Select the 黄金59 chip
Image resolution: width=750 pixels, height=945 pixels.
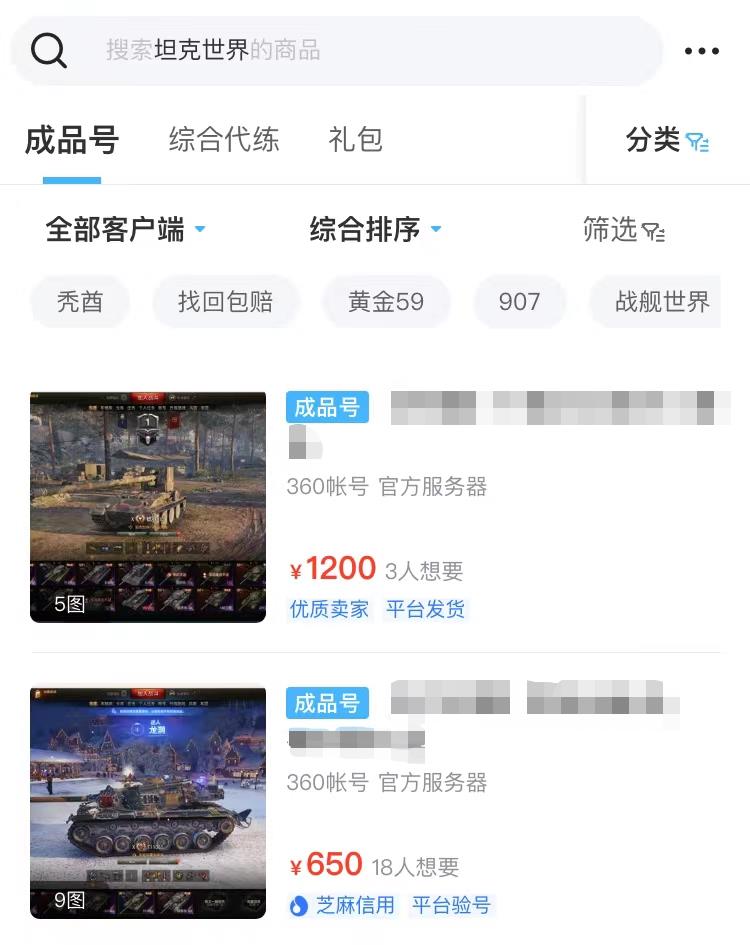(x=386, y=301)
